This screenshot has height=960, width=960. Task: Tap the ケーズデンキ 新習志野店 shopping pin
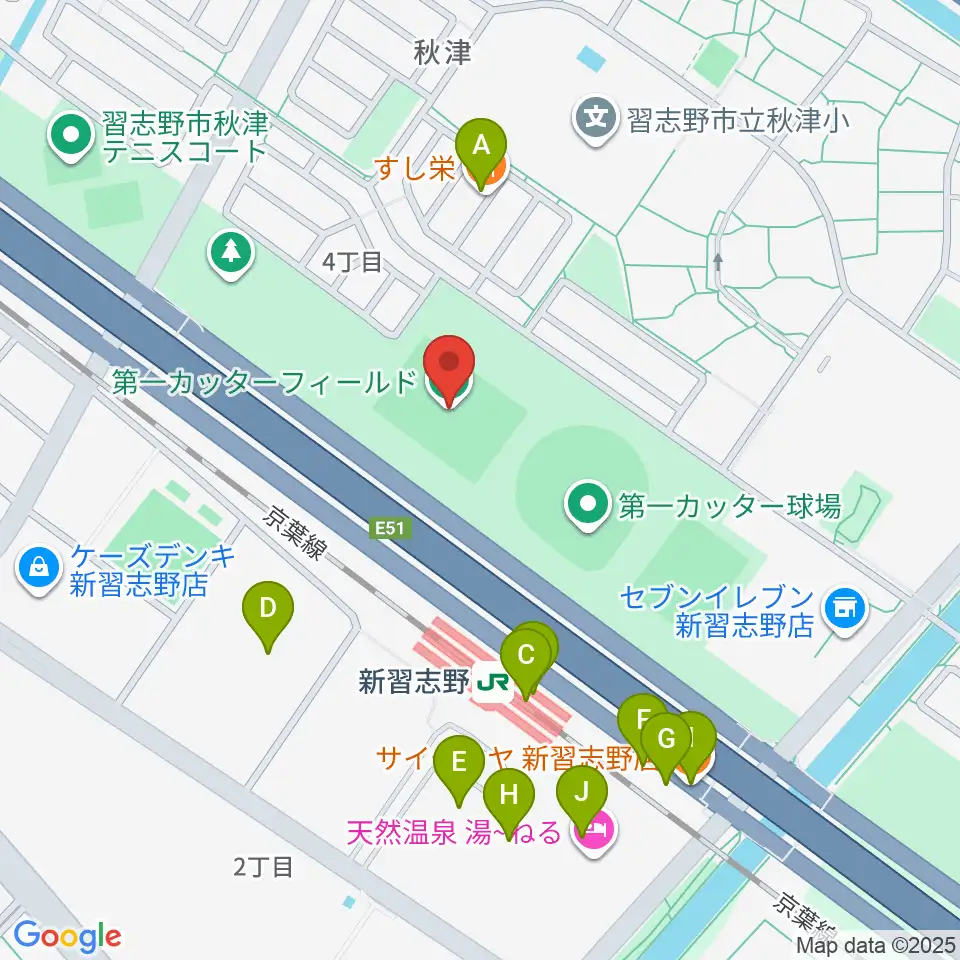(39, 570)
